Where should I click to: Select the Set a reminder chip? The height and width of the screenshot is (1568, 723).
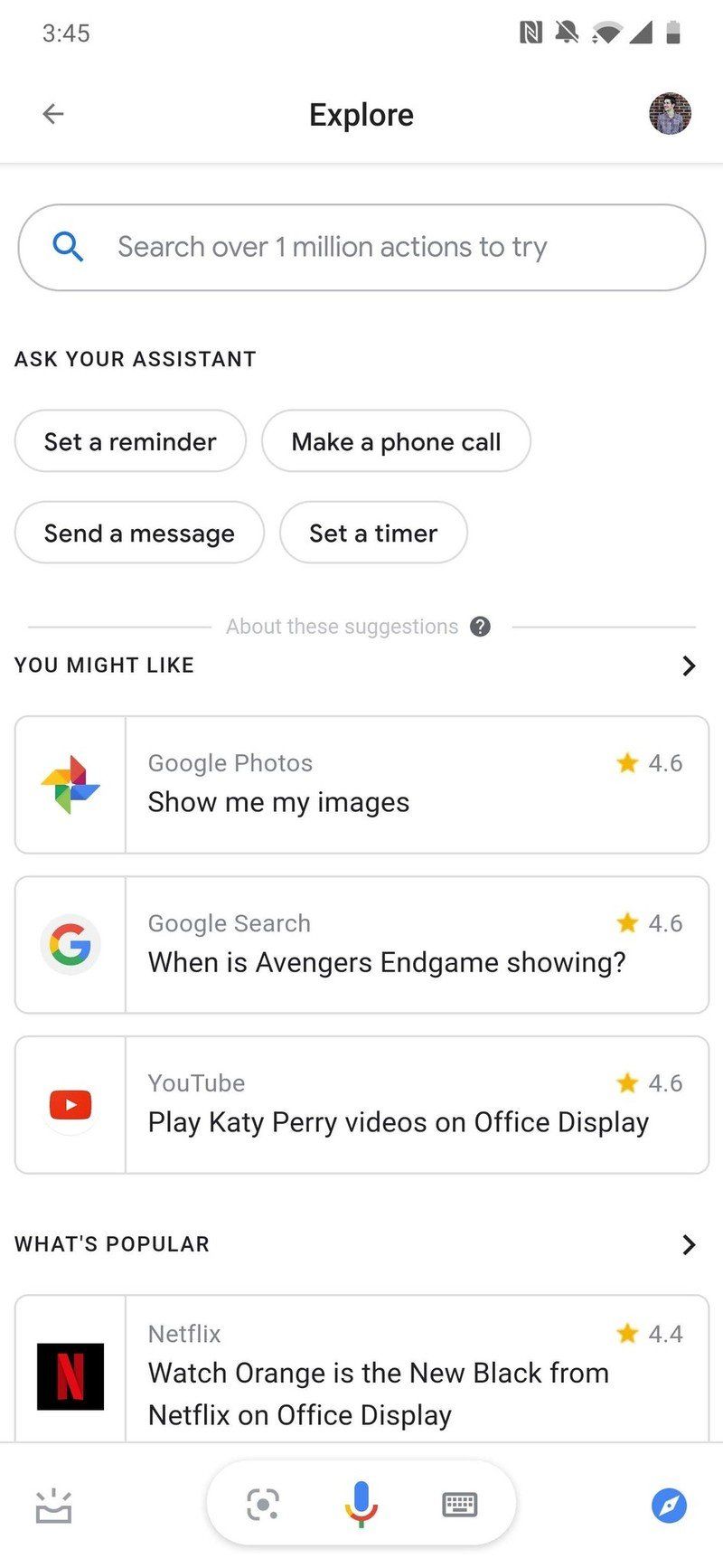(x=129, y=441)
